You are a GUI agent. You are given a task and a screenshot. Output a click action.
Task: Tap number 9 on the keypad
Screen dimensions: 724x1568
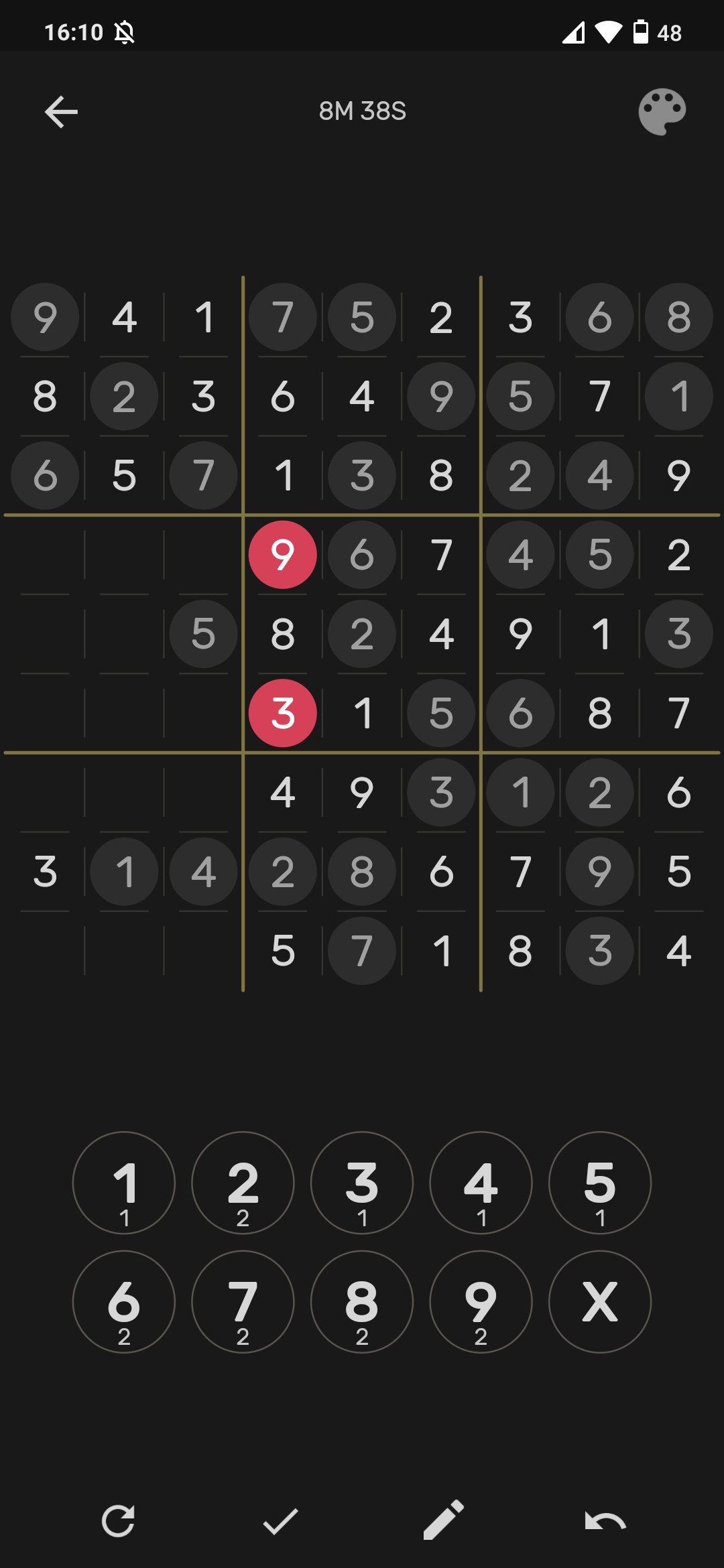[481, 1302]
